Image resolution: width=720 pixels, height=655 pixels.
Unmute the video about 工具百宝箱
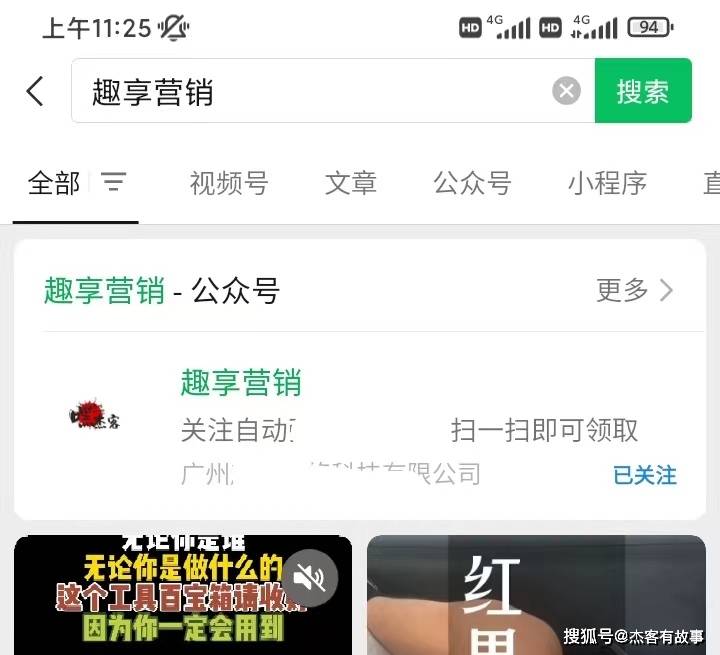pyautogui.click(x=310, y=577)
